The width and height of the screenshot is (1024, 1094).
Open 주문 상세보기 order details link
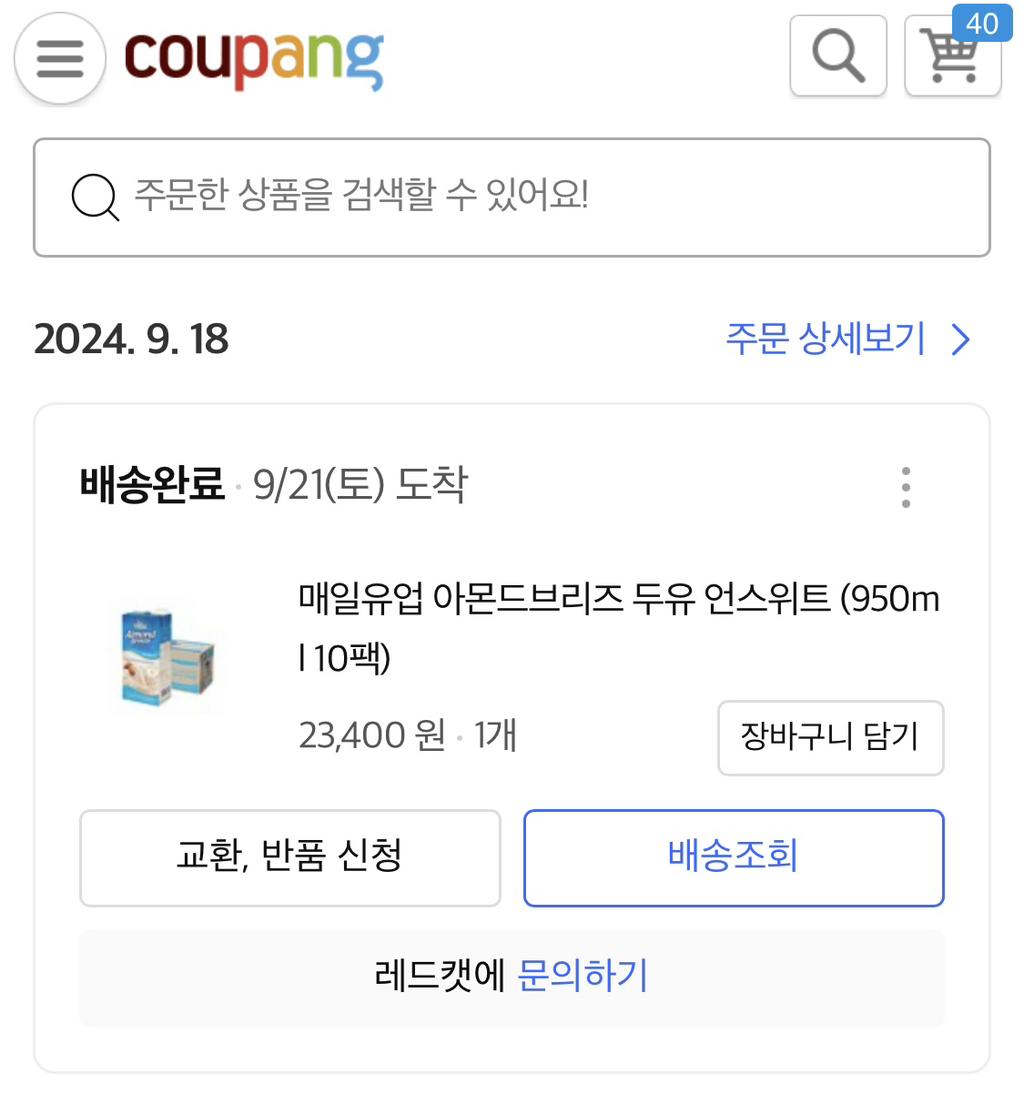click(x=848, y=339)
